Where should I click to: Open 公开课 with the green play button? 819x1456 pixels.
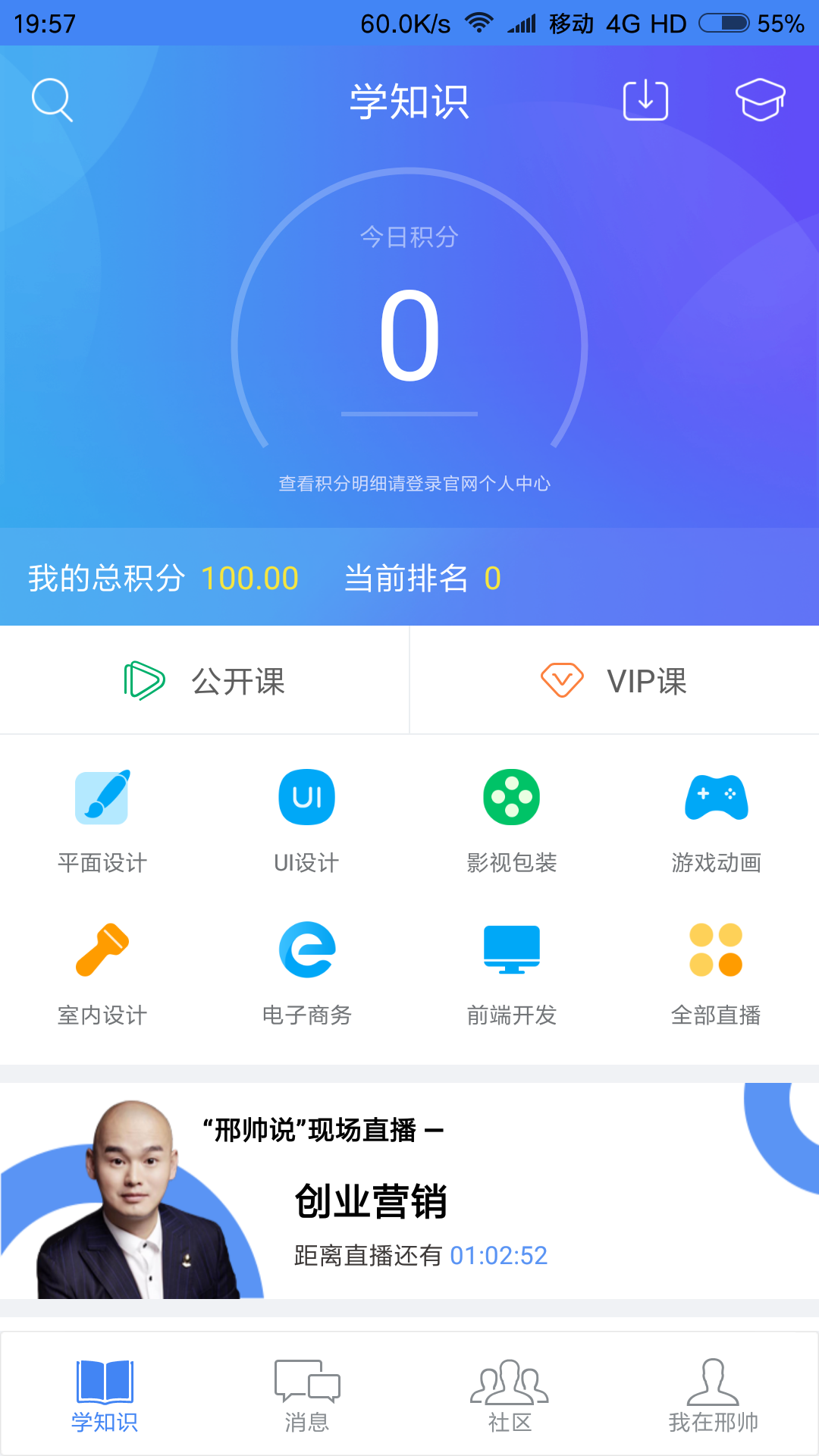(x=204, y=680)
